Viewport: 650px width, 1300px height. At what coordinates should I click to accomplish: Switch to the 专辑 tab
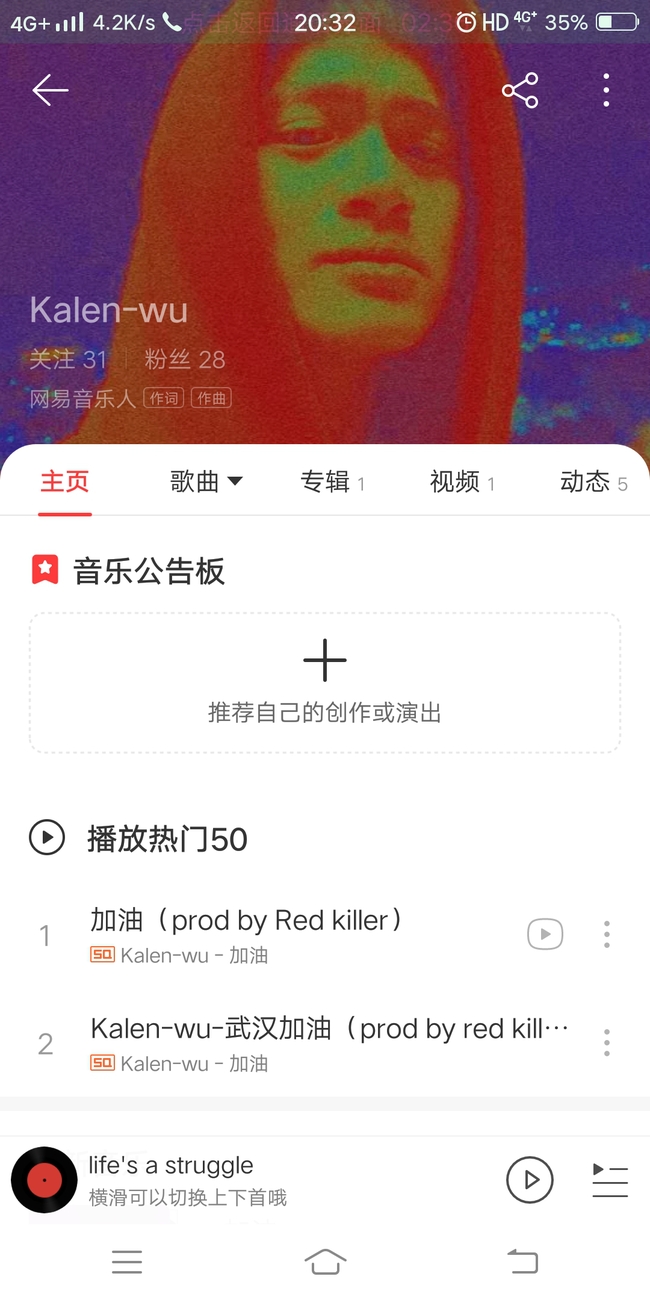click(331, 482)
